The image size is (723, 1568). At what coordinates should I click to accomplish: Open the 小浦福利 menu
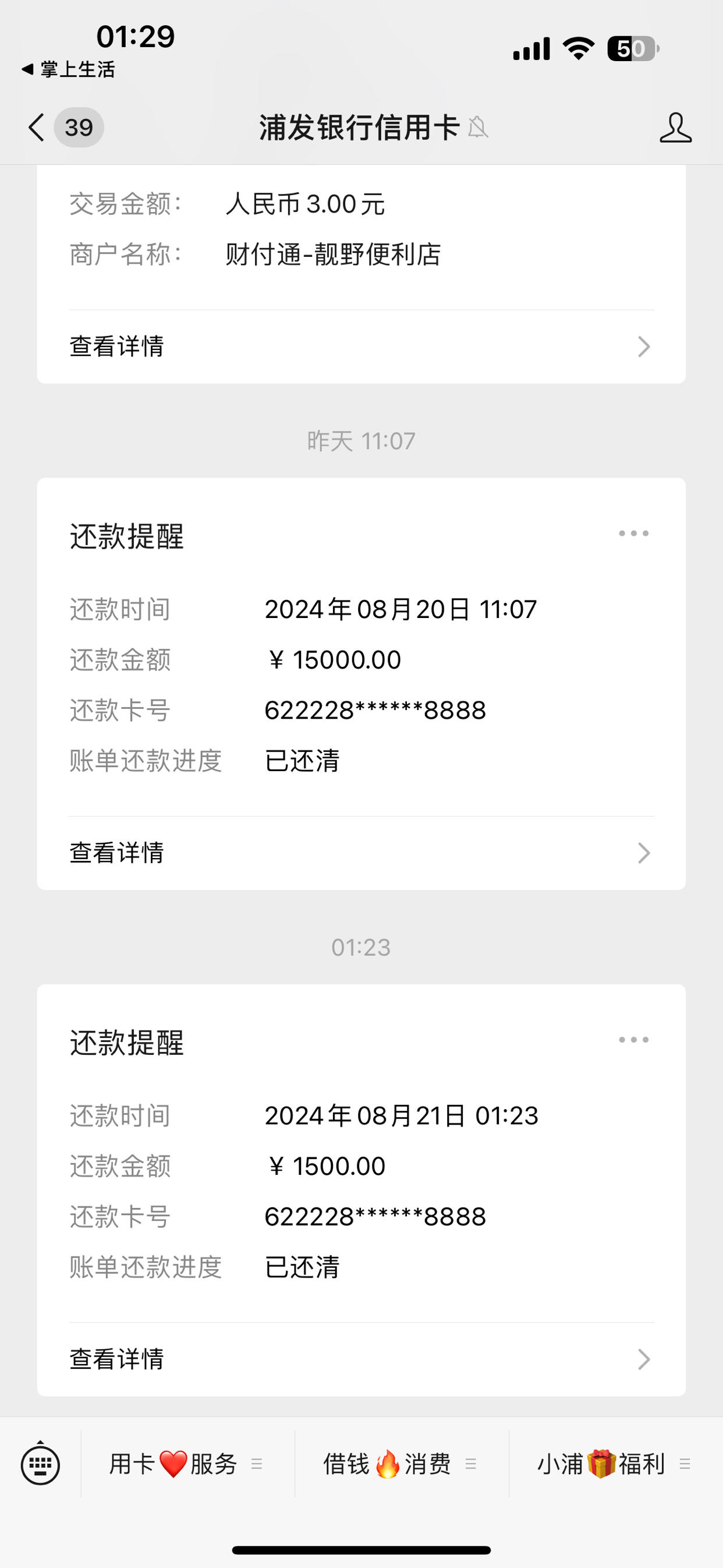tap(616, 1464)
